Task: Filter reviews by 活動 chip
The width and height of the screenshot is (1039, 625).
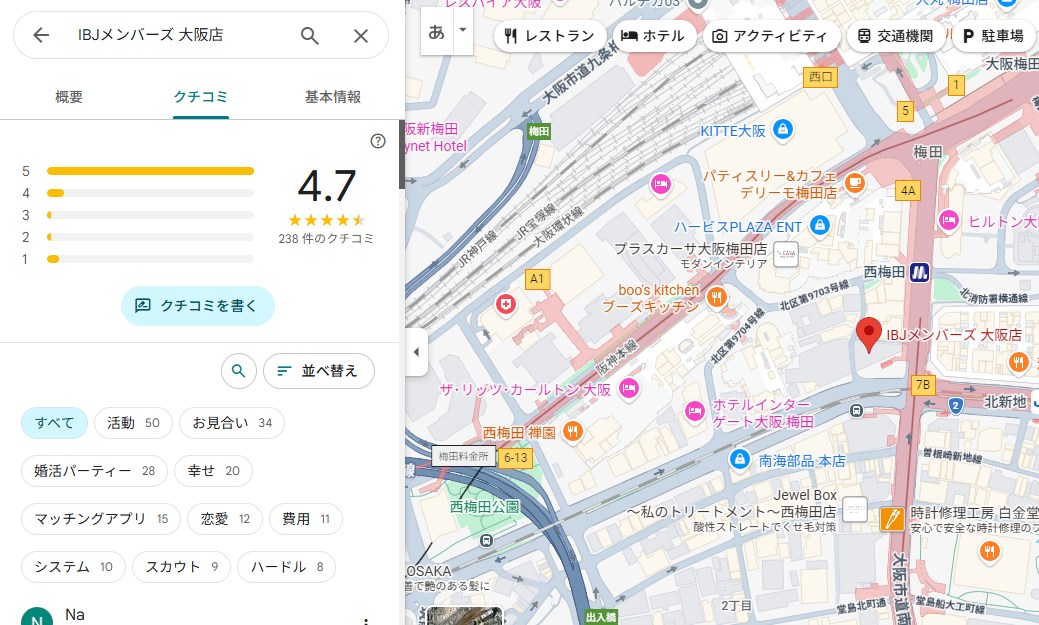Action: coord(133,423)
